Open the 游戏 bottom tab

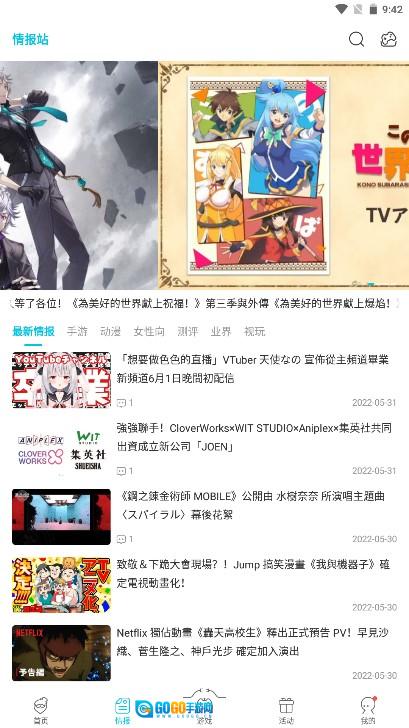(204, 711)
